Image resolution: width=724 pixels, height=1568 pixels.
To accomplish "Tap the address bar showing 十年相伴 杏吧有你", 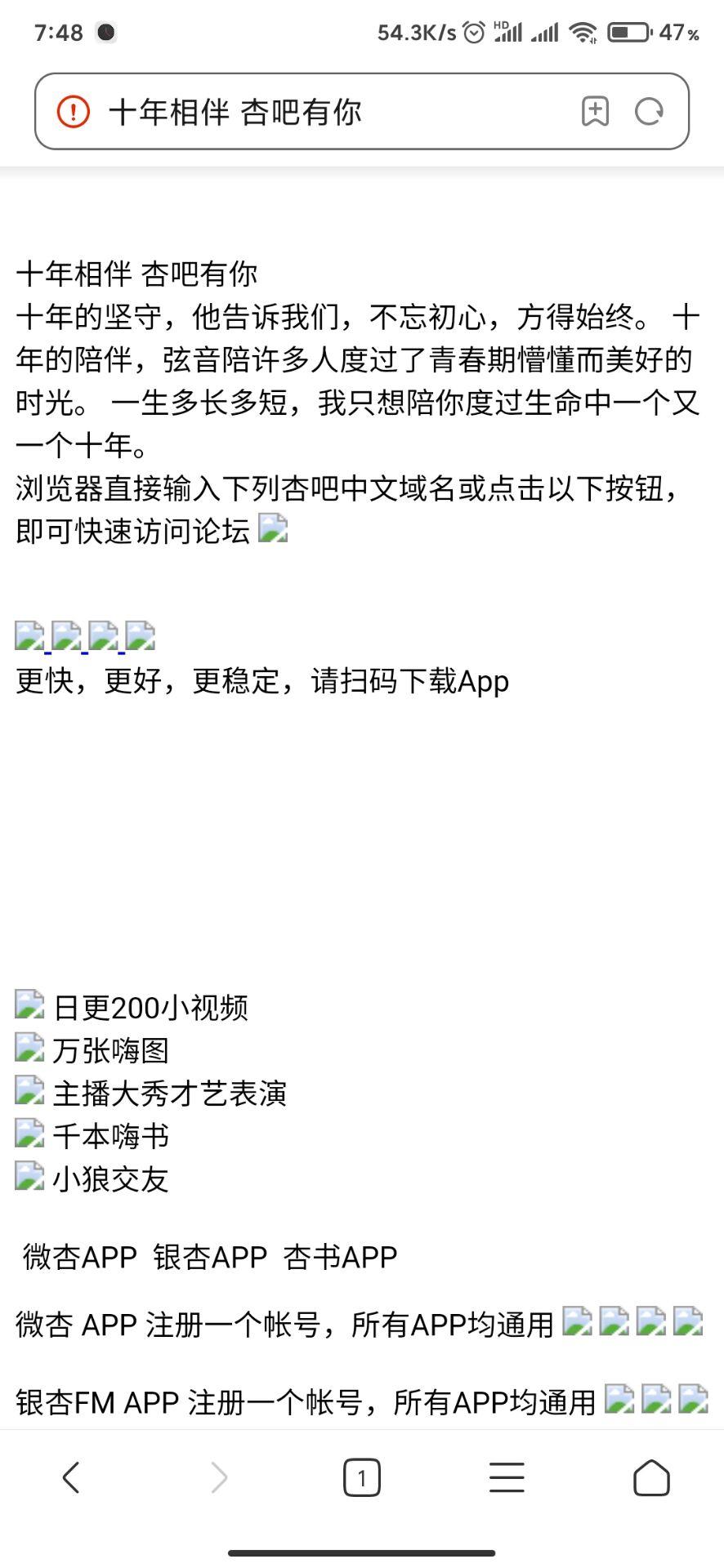I will click(x=327, y=112).
